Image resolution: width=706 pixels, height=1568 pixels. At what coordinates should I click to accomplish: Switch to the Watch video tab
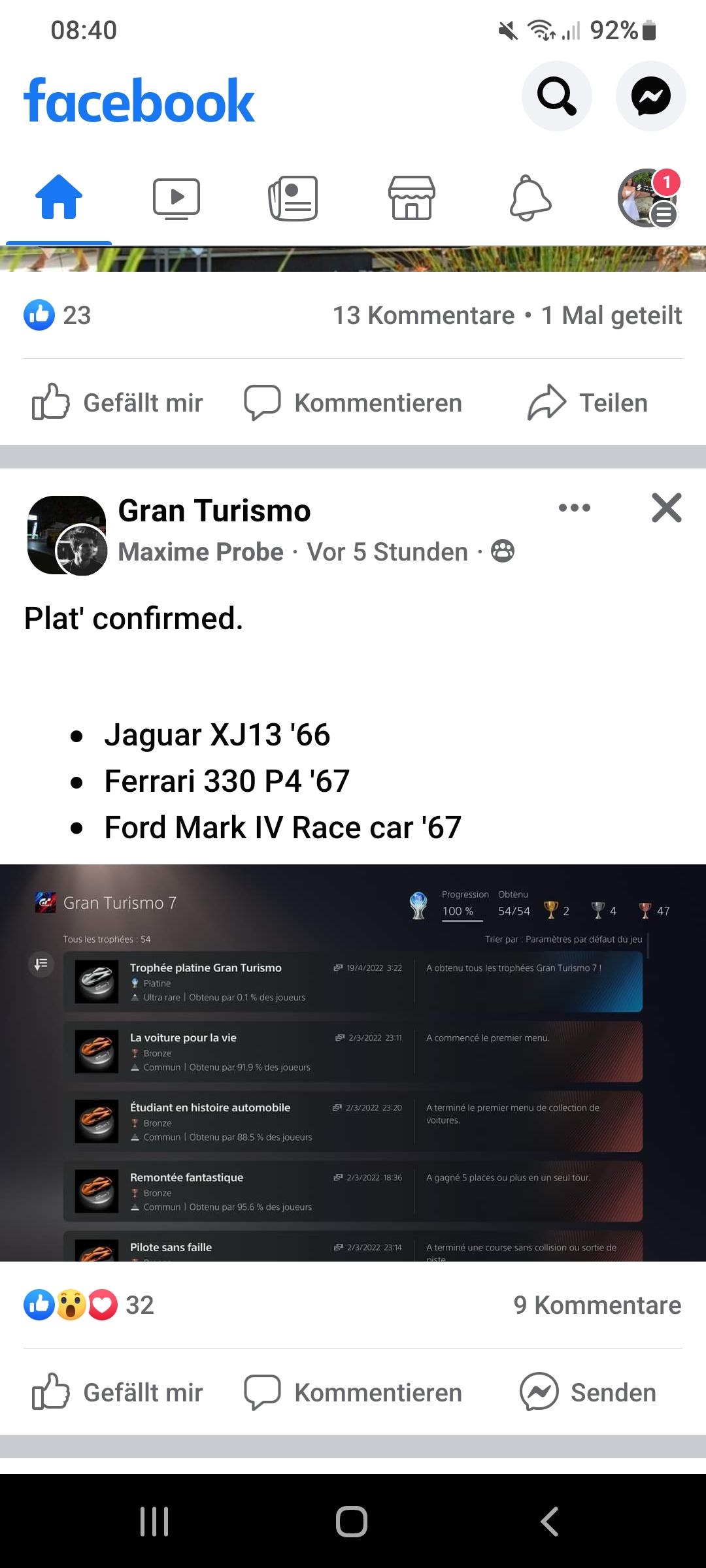coord(176,197)
